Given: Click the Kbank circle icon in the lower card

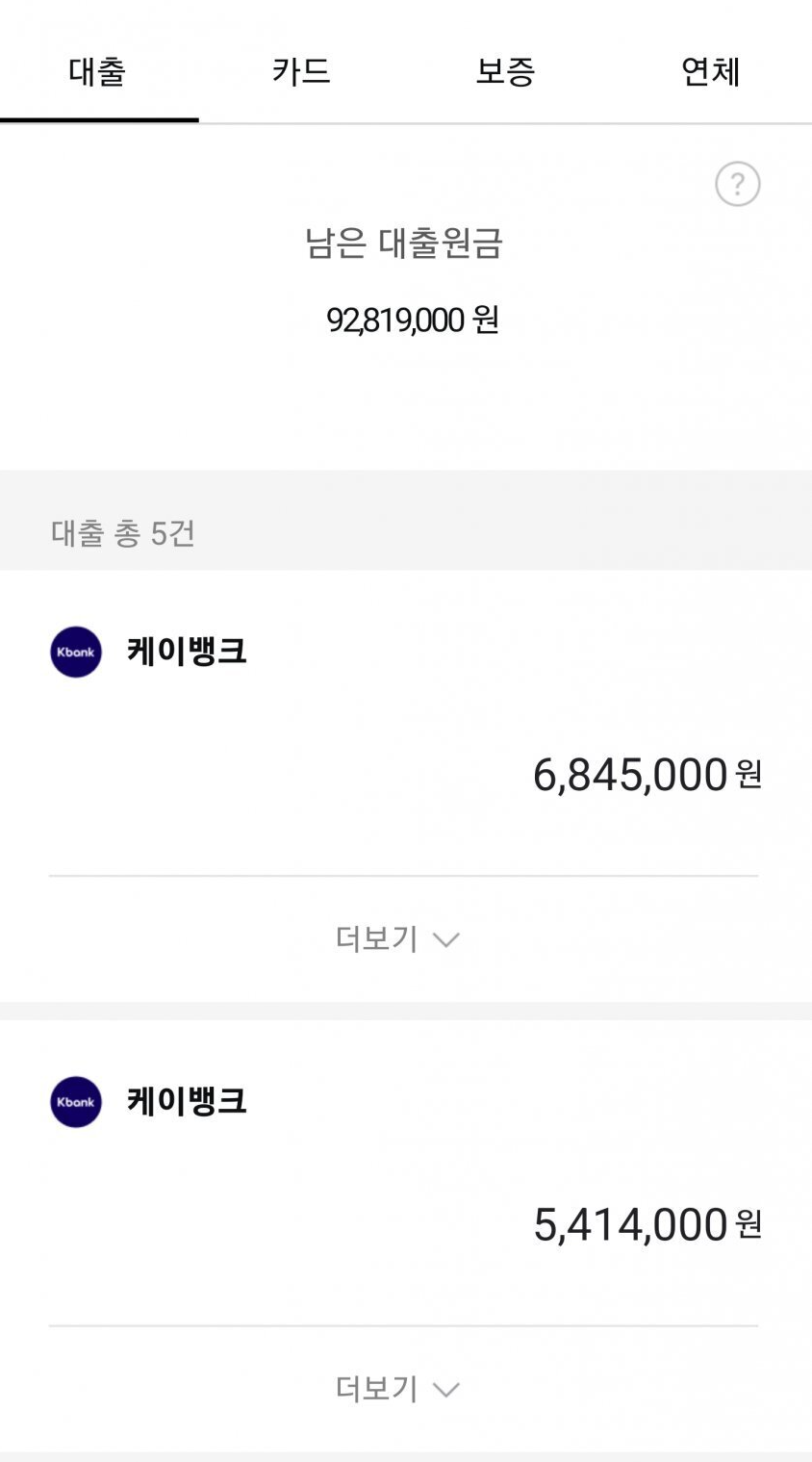Looking at the screenshot, I should click(75, 1102).
